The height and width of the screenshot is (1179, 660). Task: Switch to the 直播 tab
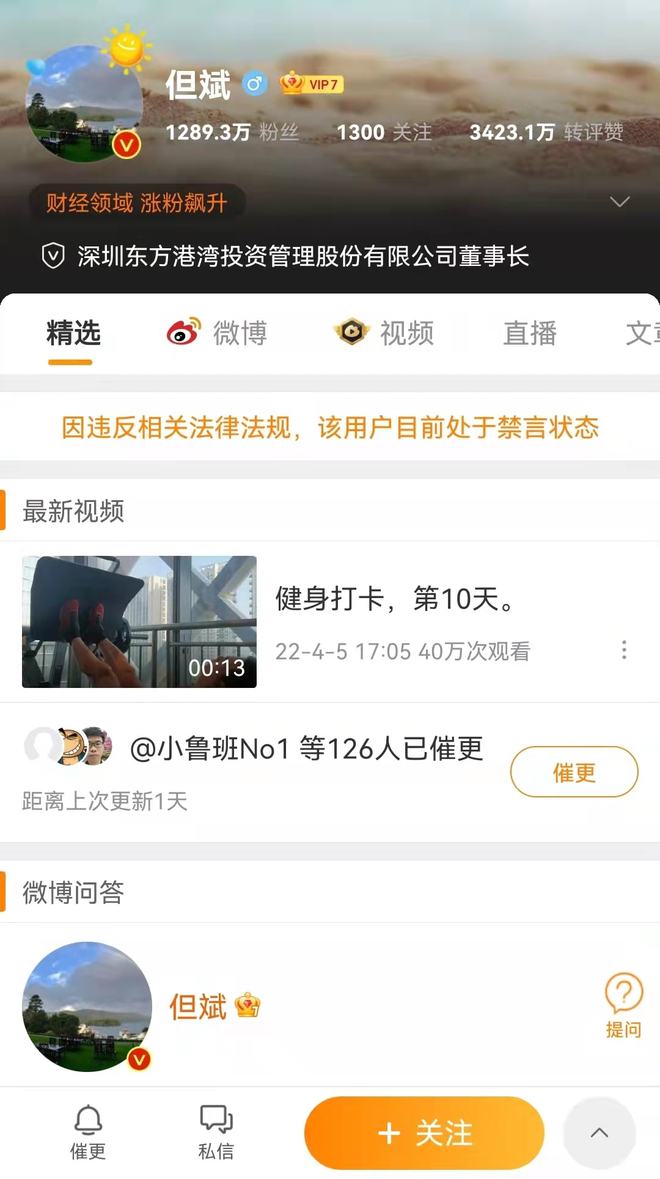[x=530, y=332]
